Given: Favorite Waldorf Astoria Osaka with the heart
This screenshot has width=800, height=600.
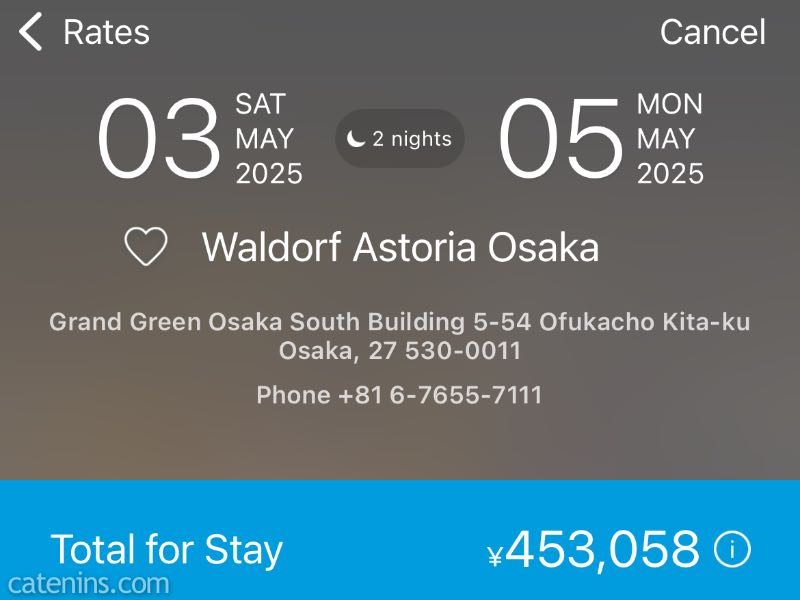Looking at the screenshot, I should [146, 247].
